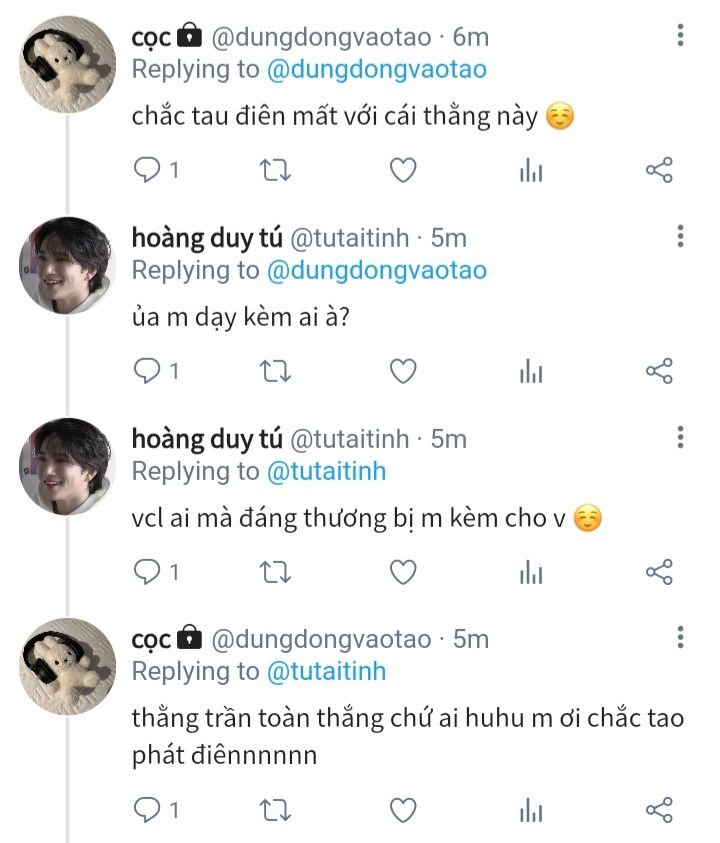Like the tweet 'ủa m dạy kèm ai à?'
720x843 pixels.
point(402,372)
